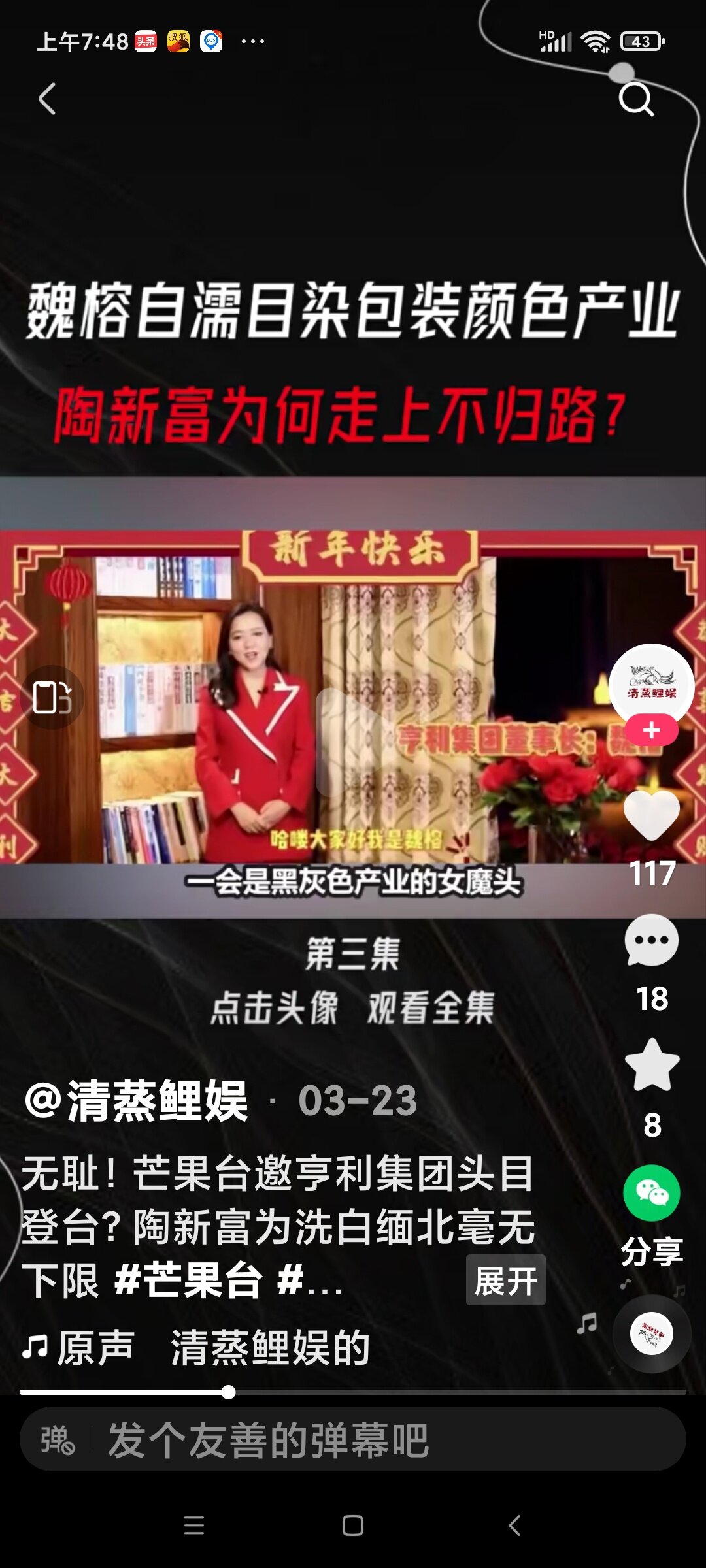This screenshot has height=1568, width=706.
Task: Open the video's comments
Action: pos(651,941)
